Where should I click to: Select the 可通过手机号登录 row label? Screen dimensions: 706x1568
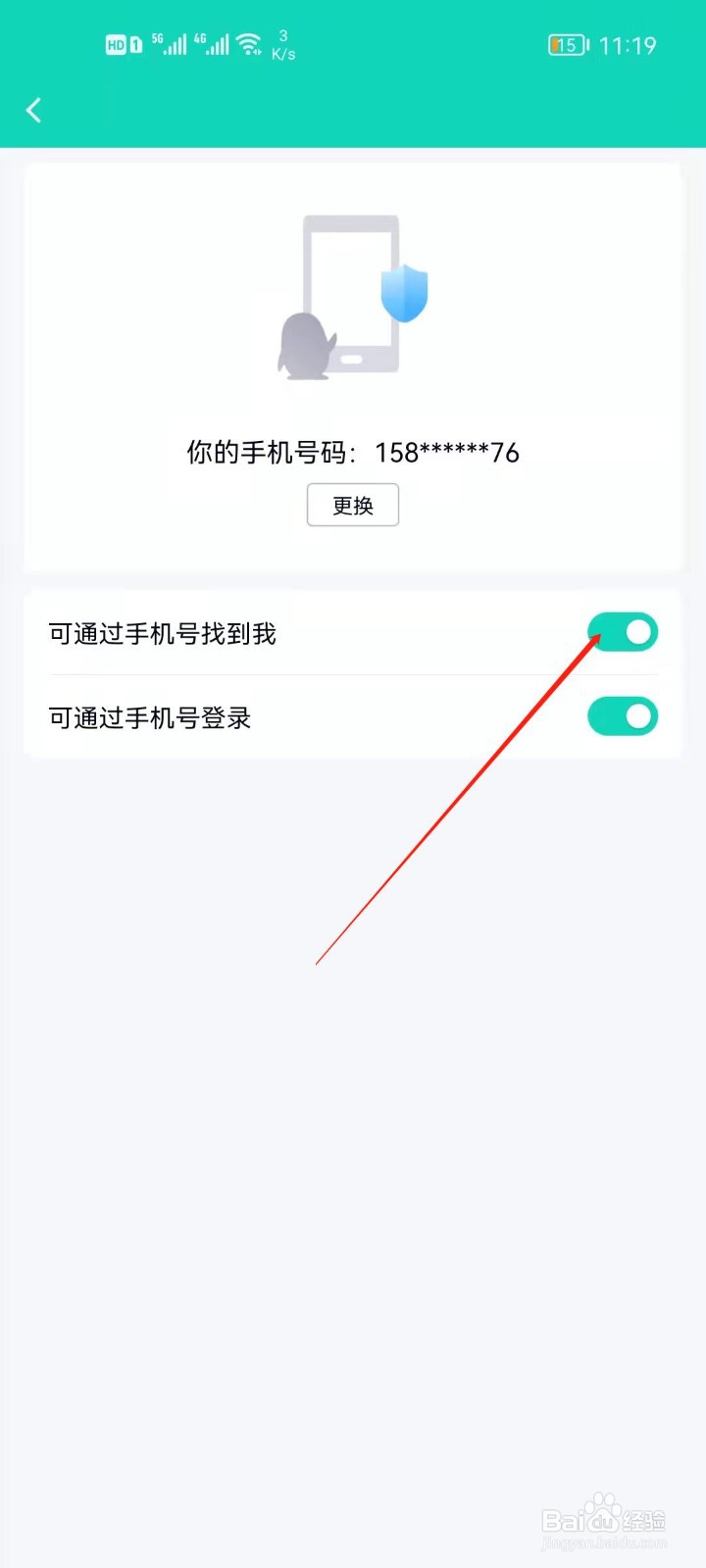pyautogui.click(x=149, y=717)
